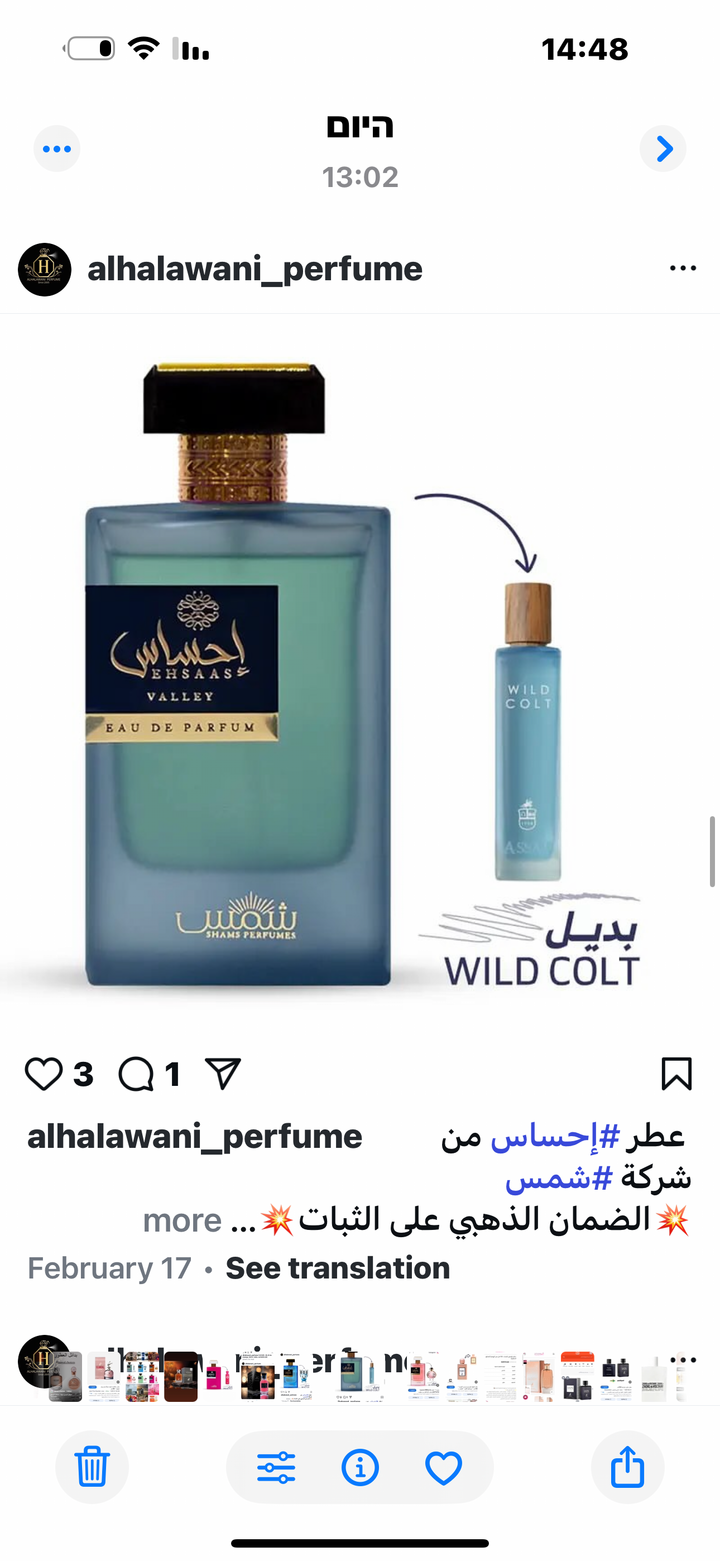The width and height of the screenshot is (720, 1561).
Task: Favorite this photo with the heart
Action: click(x=443, y=1467)
